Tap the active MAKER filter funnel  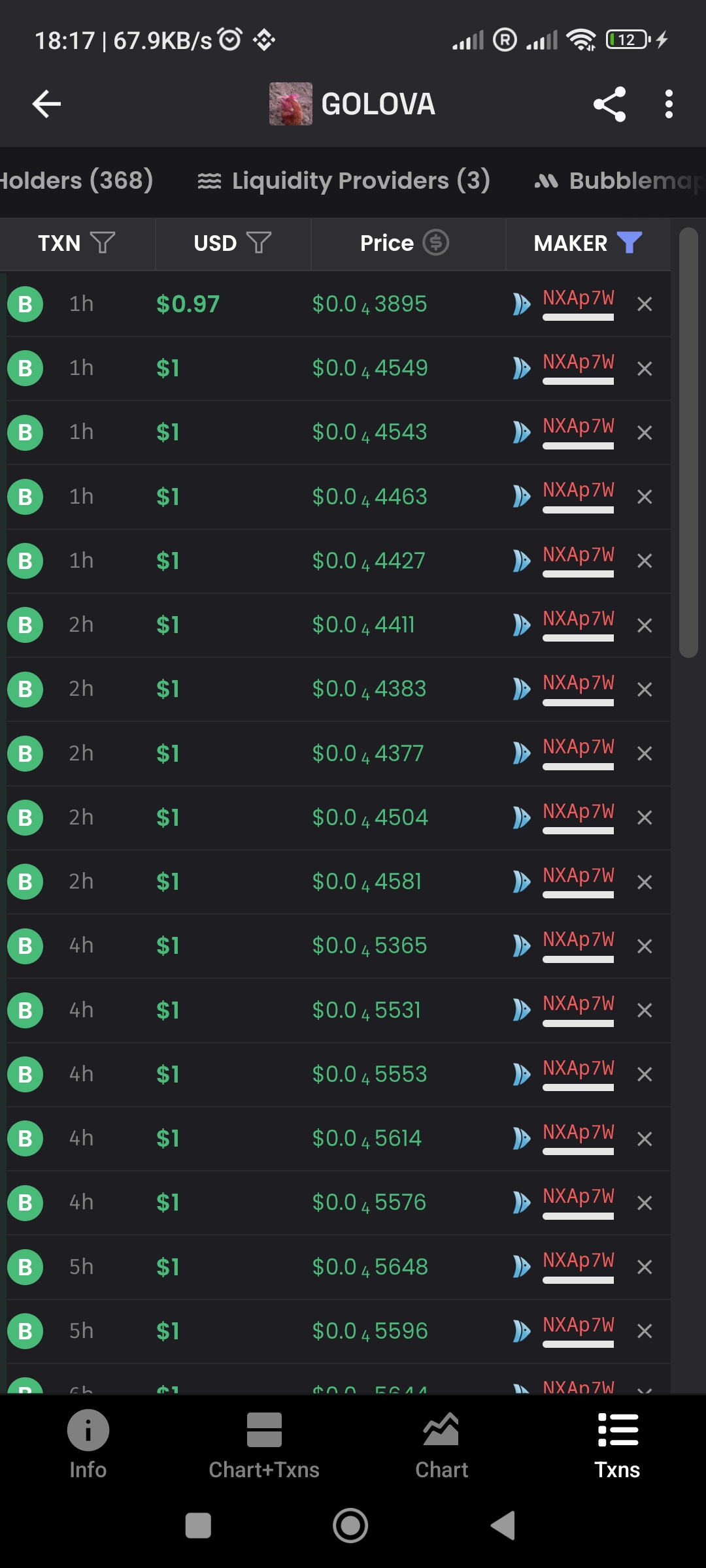(x=630, y=242)
